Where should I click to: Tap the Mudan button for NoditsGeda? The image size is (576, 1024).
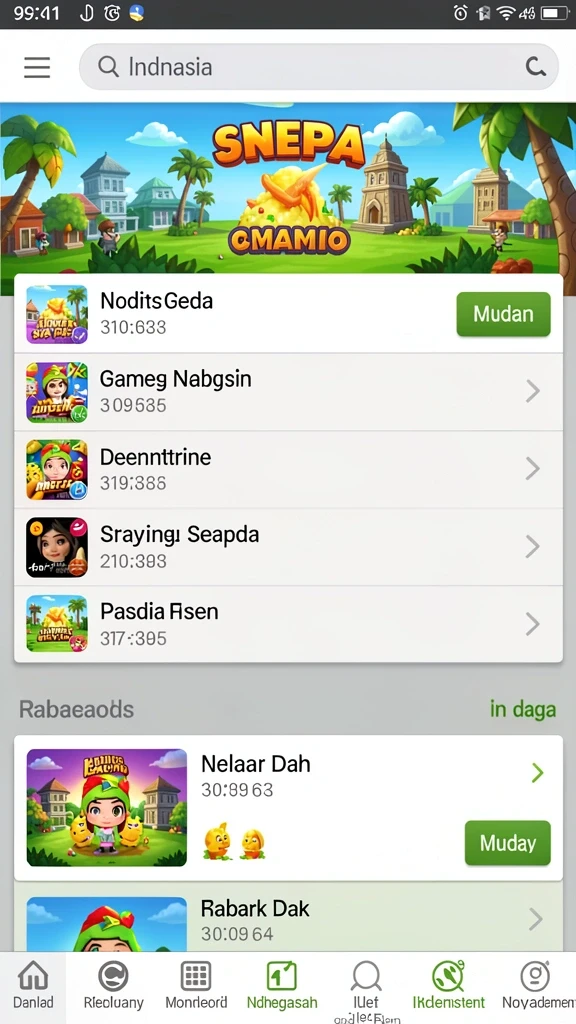[503, 314]
